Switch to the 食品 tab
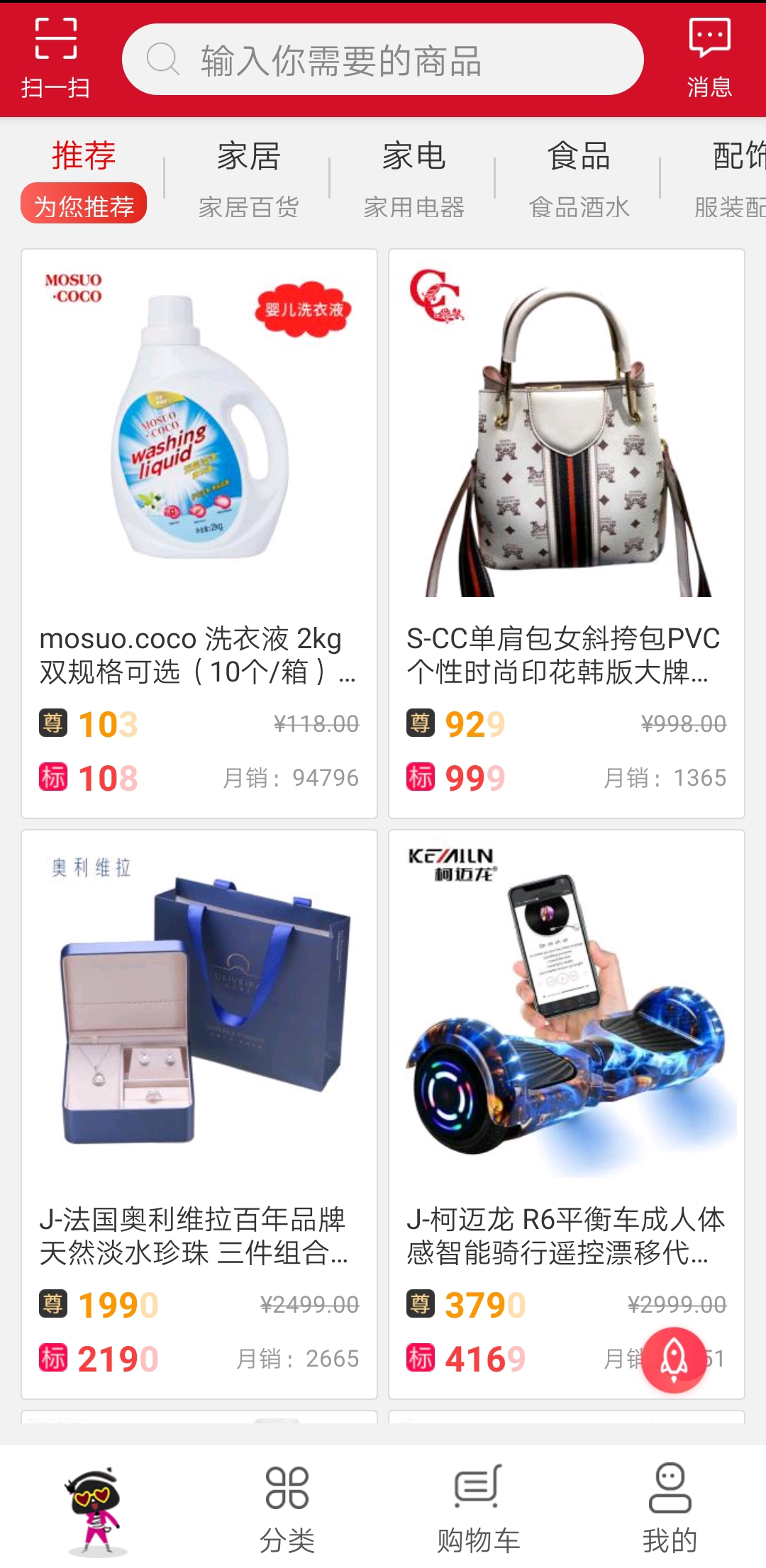766x1568 pixels. pos(579,179)
